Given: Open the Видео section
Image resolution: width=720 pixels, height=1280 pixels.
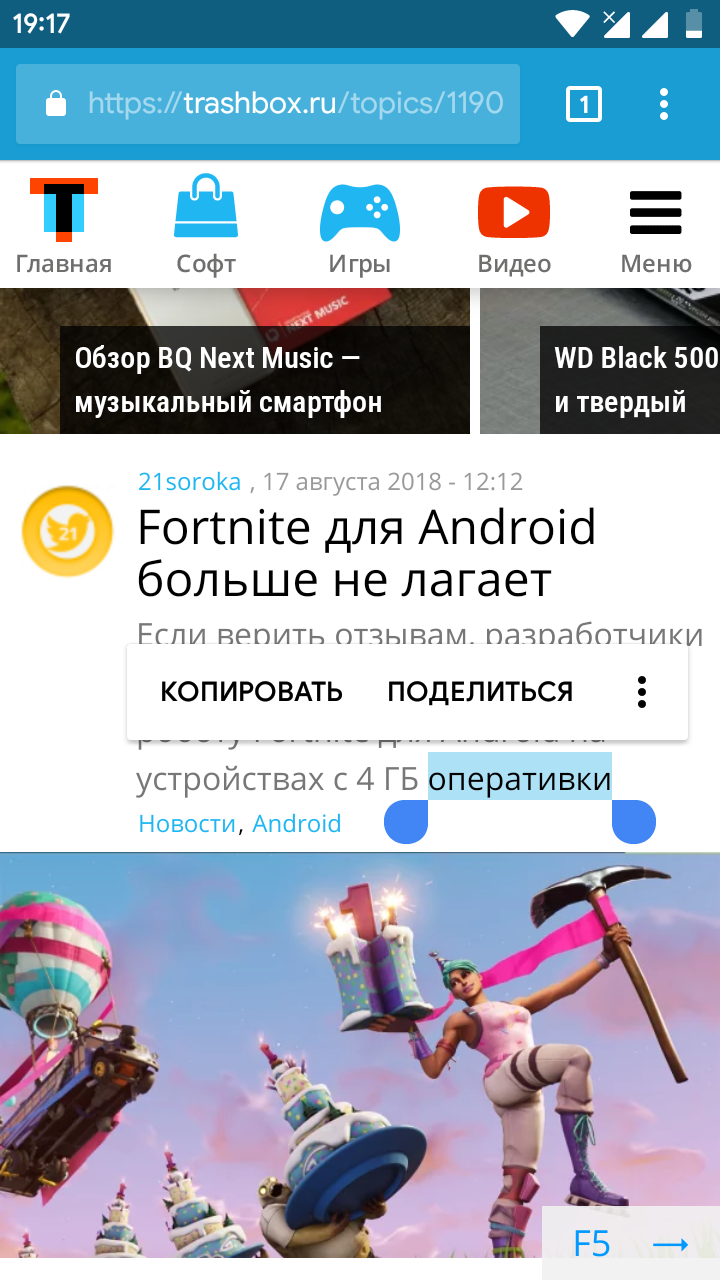Looking at the screenshot, I should pos(514,228).
